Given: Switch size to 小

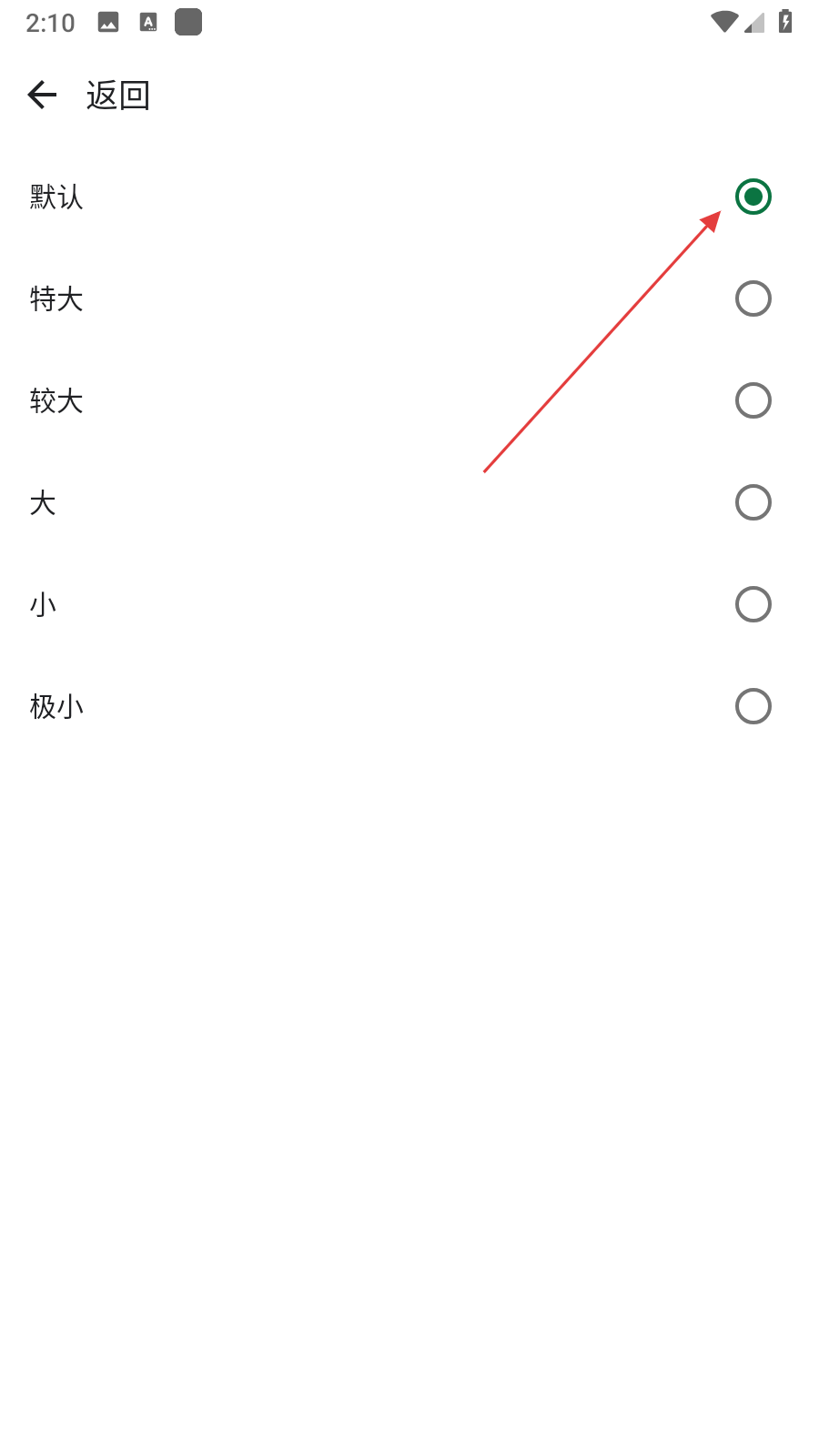Looking at the screenshot, I should [x=753, y=604].
